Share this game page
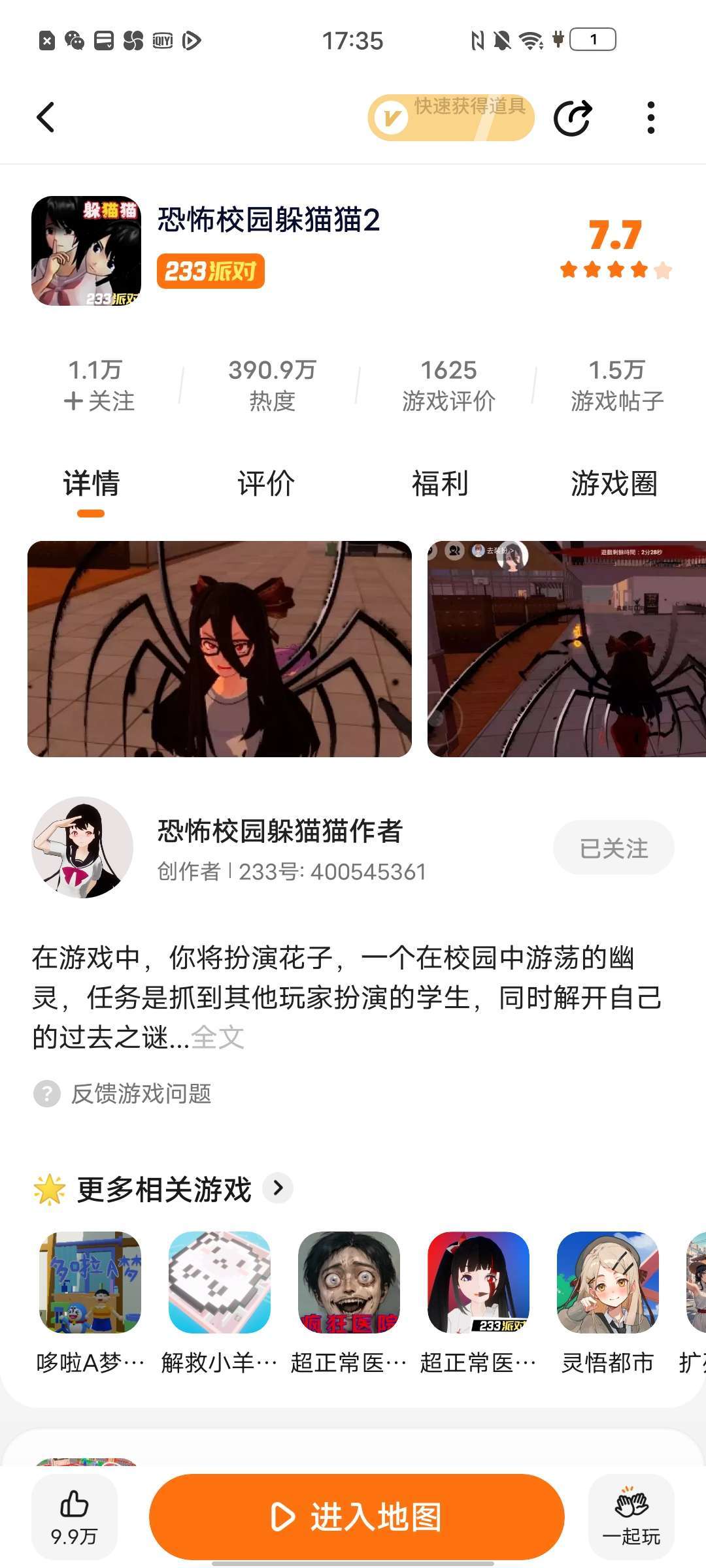This screenshot has width=706, height=1568. point(573,118)
